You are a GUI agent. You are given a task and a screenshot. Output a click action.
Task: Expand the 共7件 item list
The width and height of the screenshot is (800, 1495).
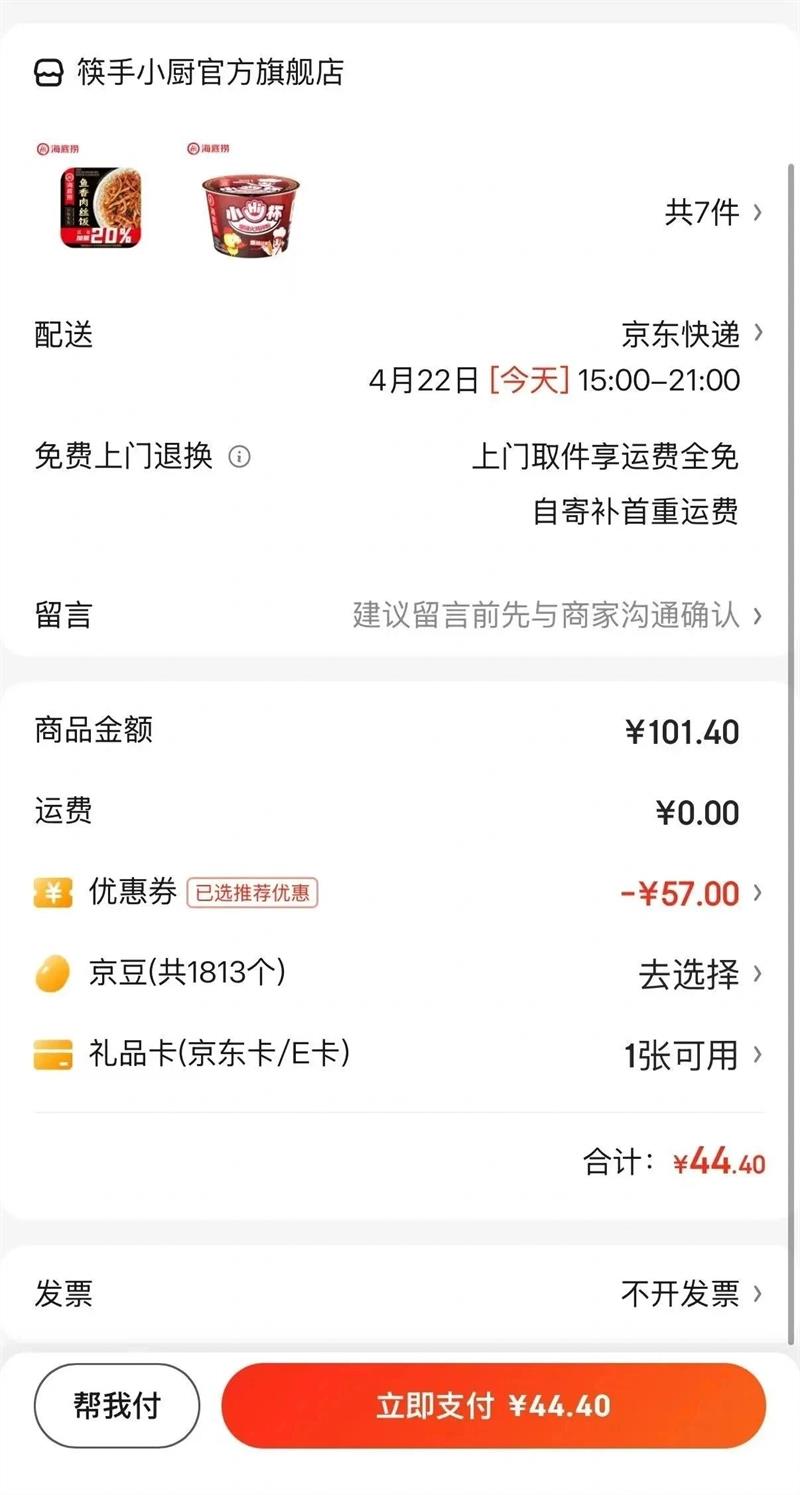point(712,212)
